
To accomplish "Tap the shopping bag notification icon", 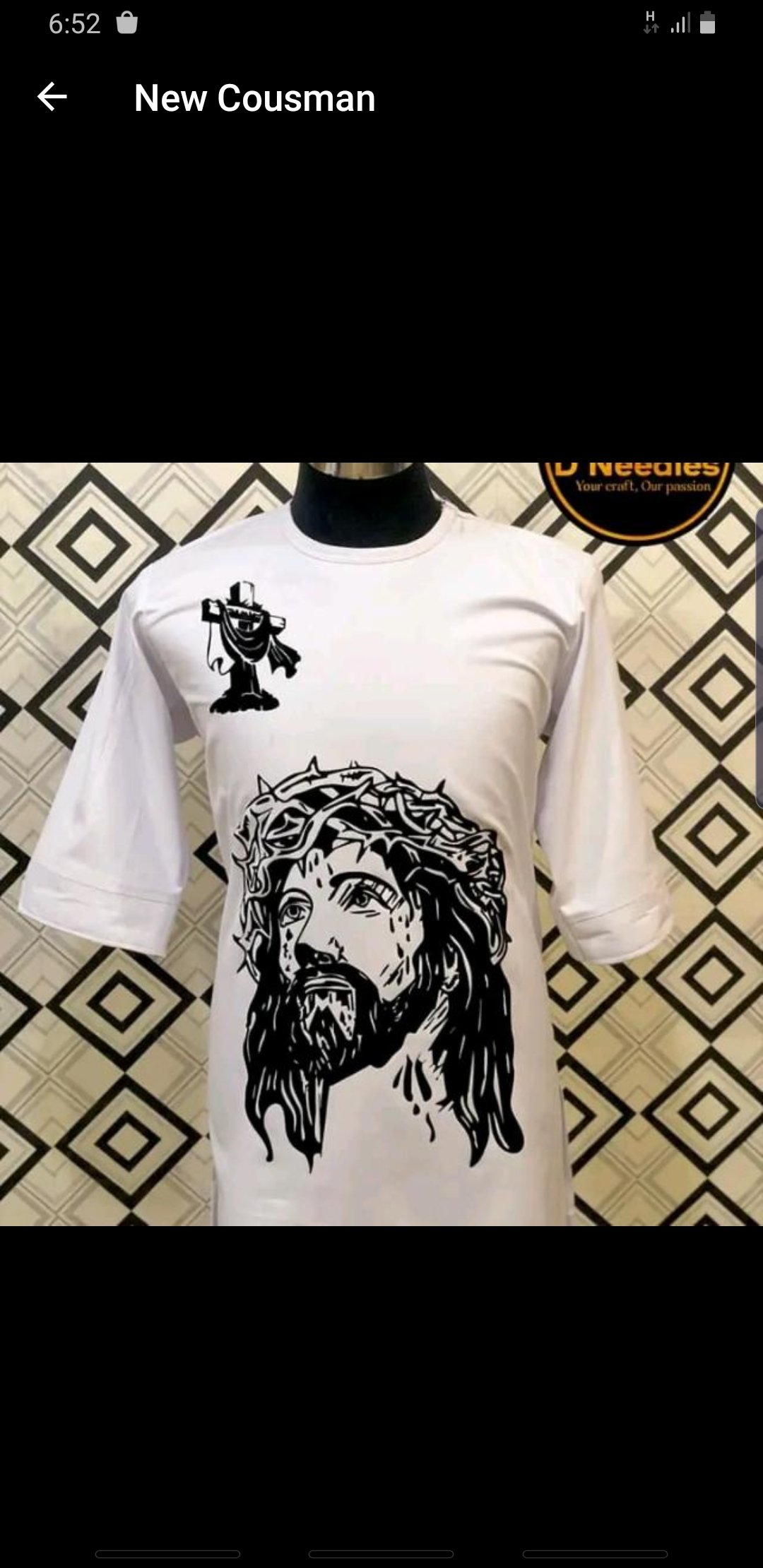I will click(x=127, y=22).
